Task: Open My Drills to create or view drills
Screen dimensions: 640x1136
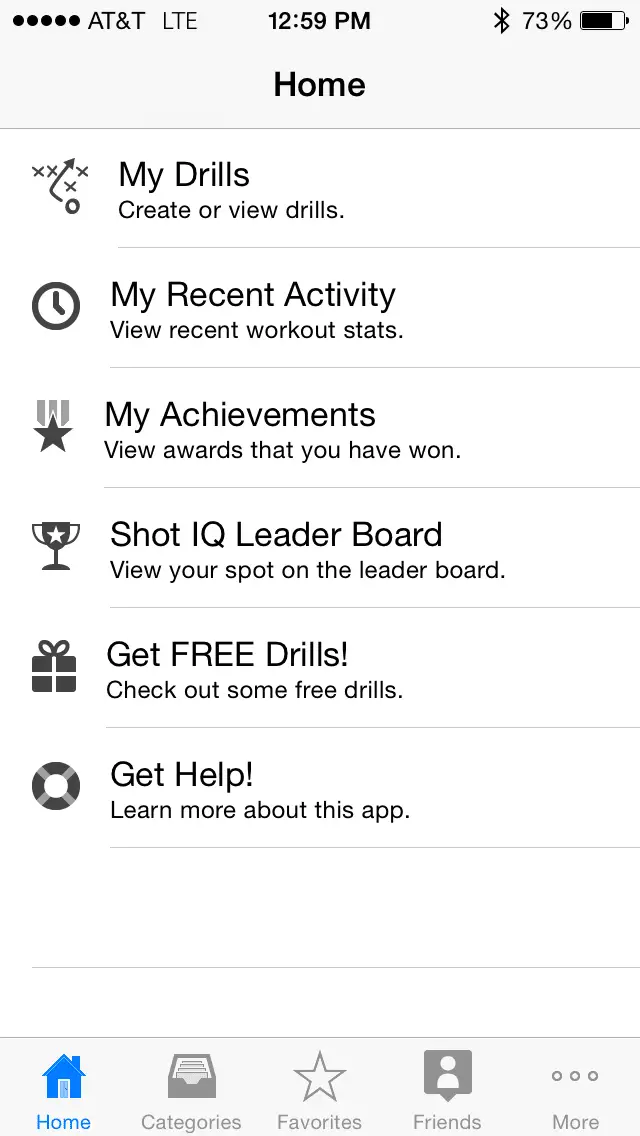Action: tap(320, 189)
